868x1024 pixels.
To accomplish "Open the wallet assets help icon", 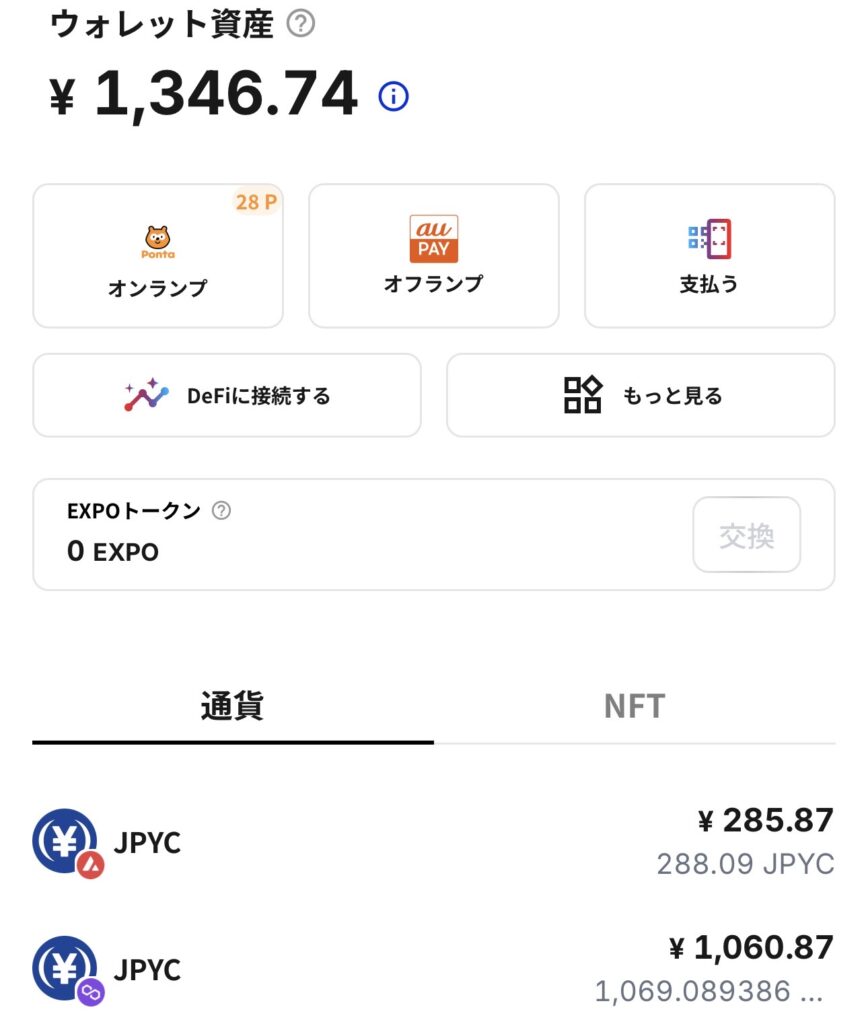I will click(x=301, y=25).
